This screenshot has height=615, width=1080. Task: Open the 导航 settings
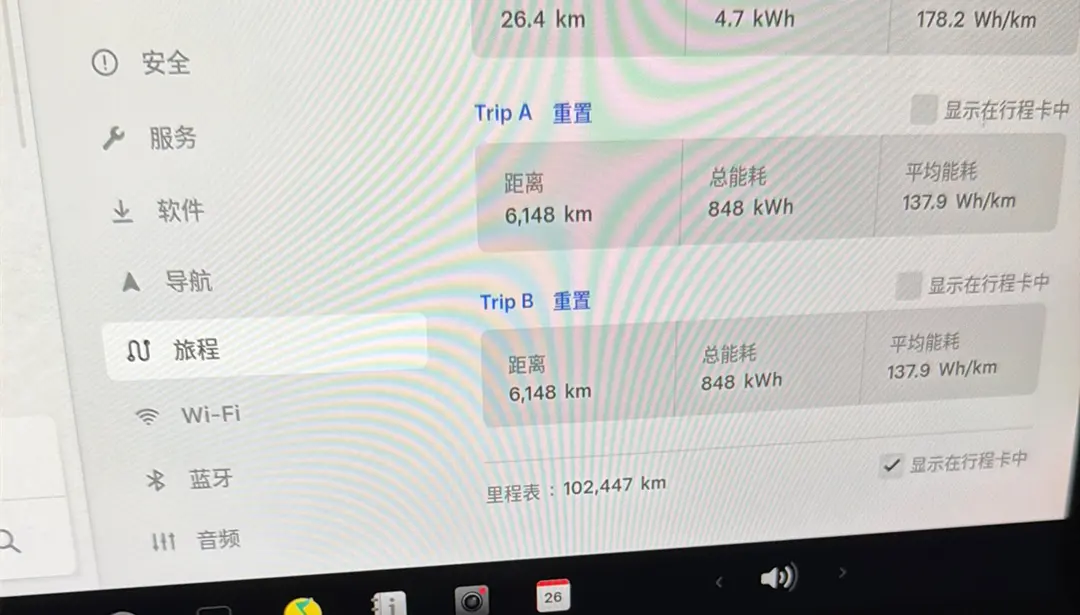168,282
